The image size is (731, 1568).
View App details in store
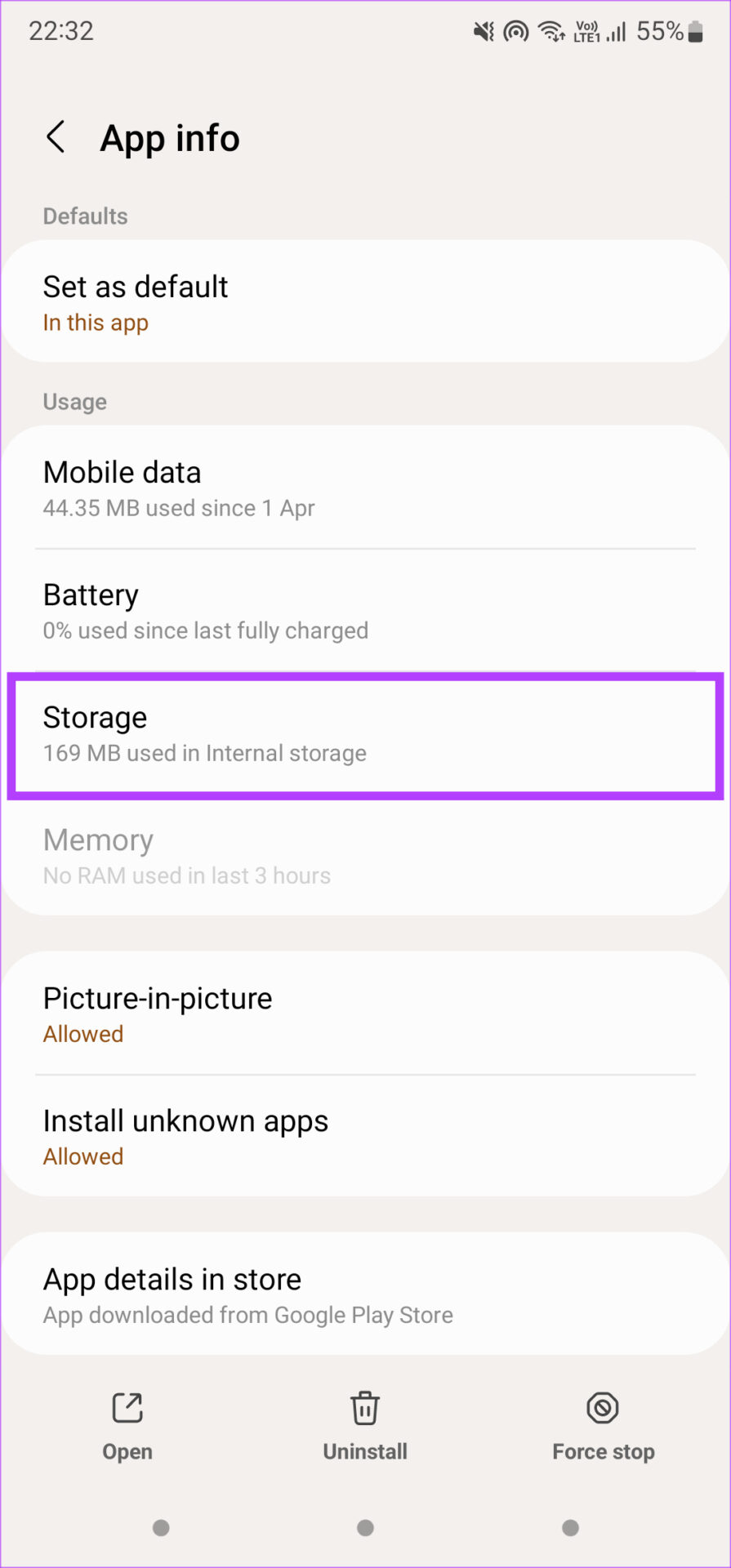point(365,1294)
